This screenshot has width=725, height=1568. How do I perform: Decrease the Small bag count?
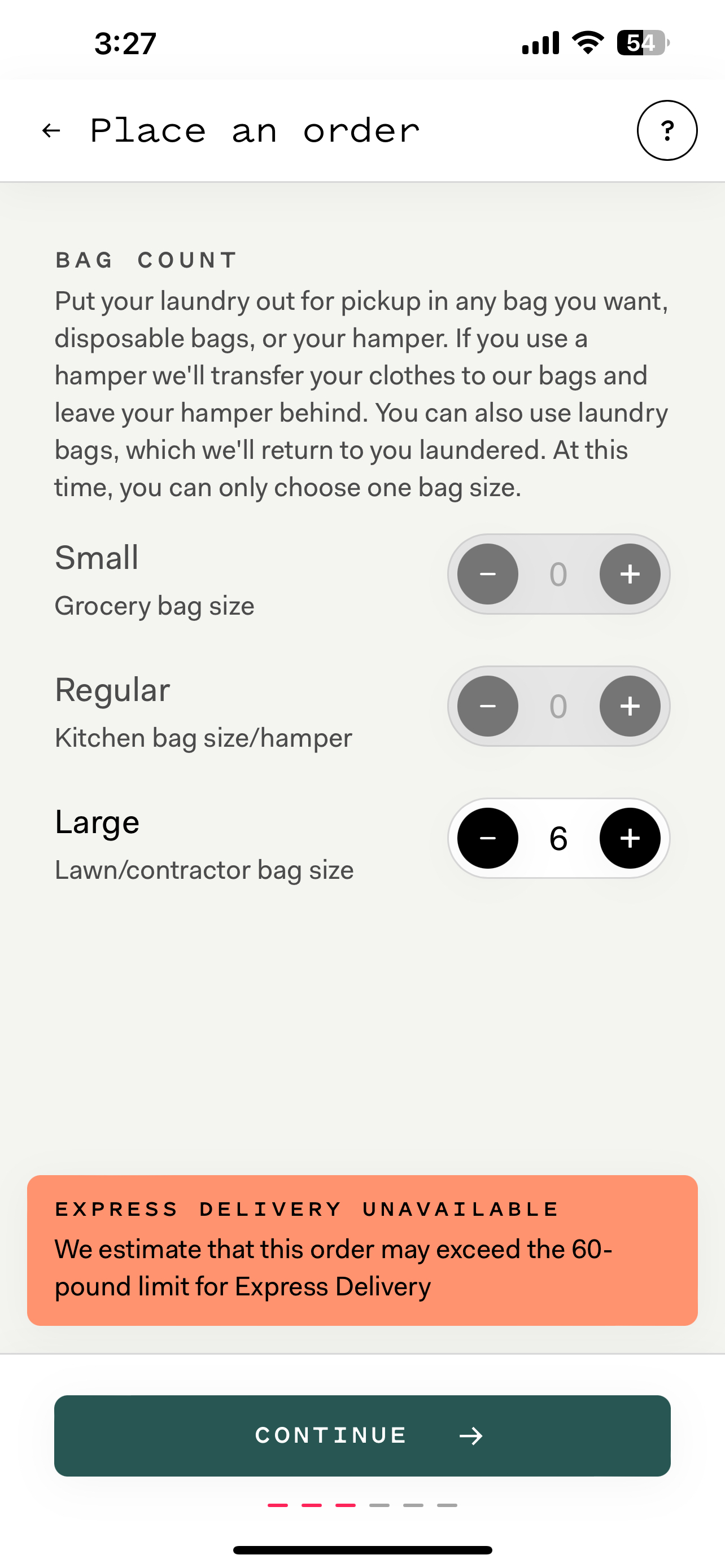click(x=488, y=574)
